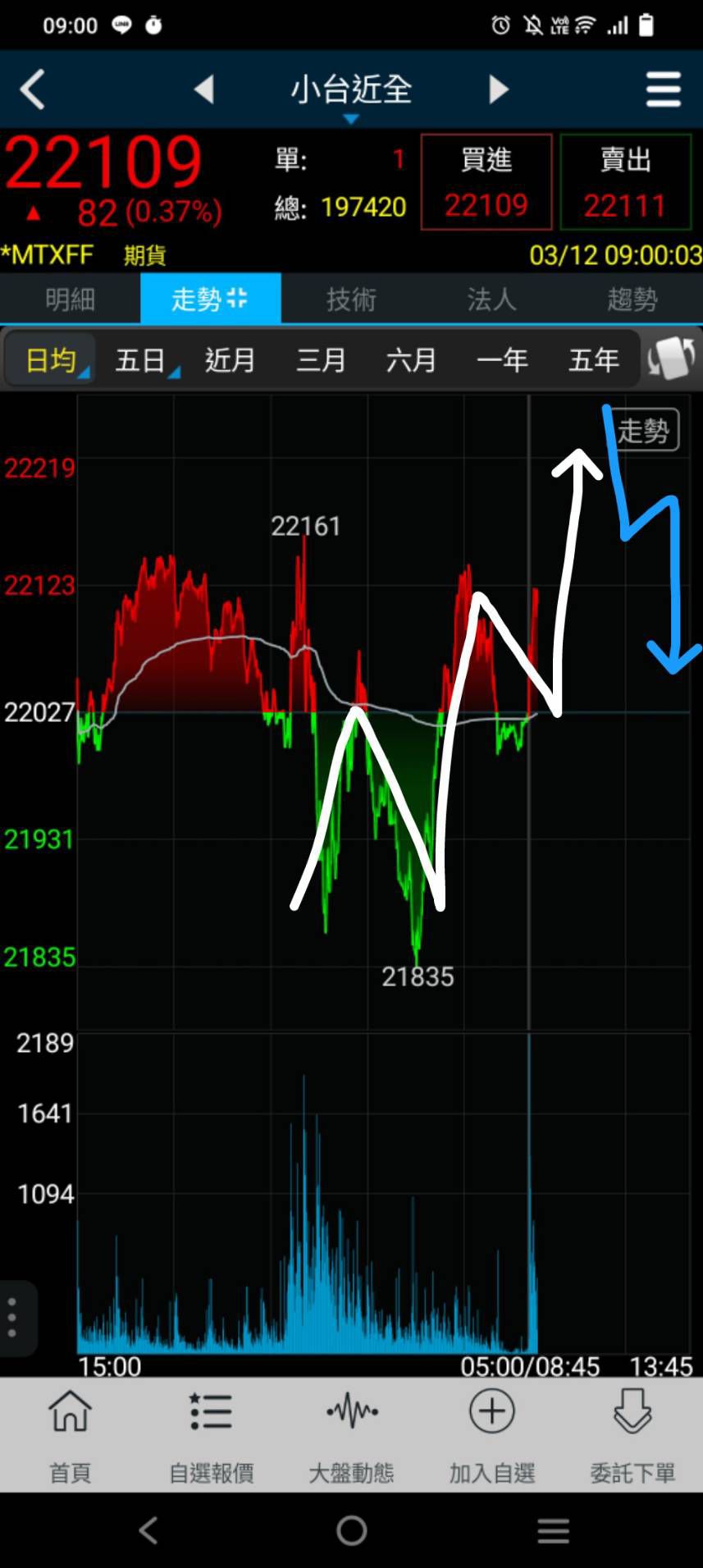Go back using the top-left arrow
The width and height of the screenshot is (703, 1568).
[33, 89]
